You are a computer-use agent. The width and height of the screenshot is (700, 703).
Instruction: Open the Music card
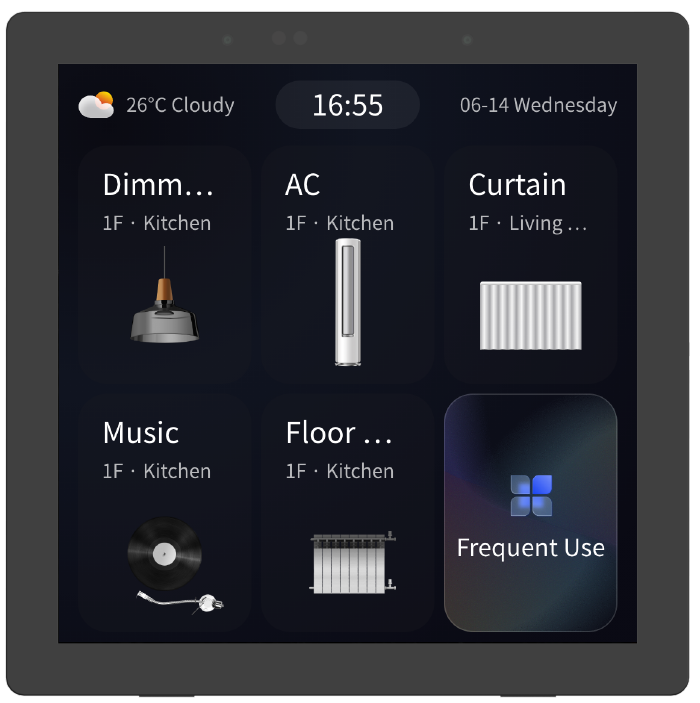165,512
